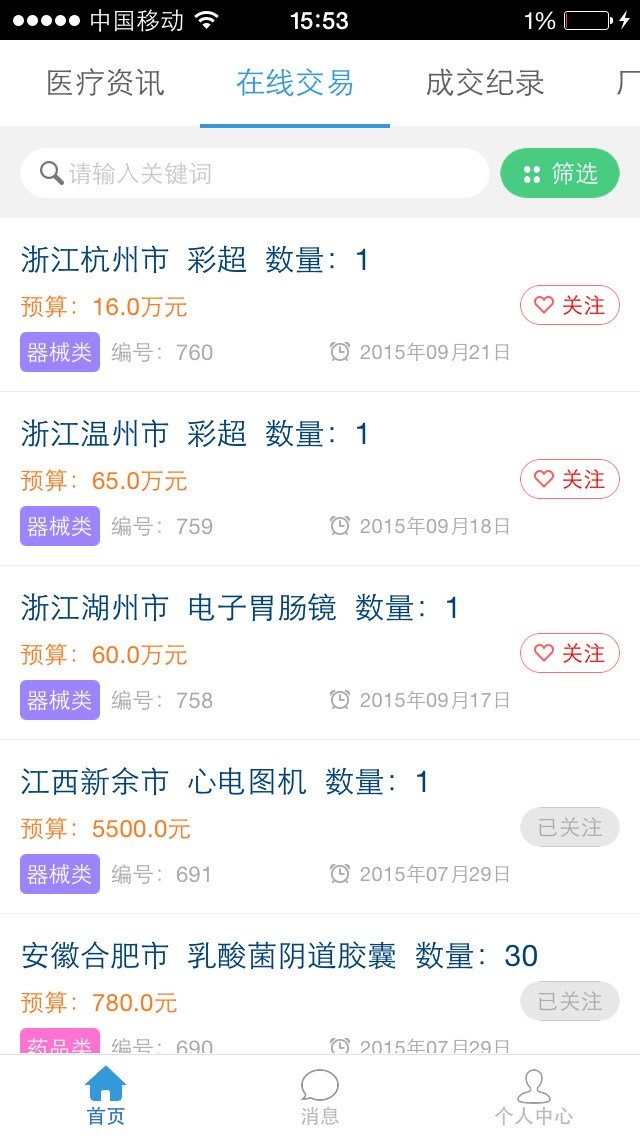The width and height of the screenshot is (640, 1136).
Task: Follow the 浙江温州市 彩超 listing
Action: coord(570,479)
